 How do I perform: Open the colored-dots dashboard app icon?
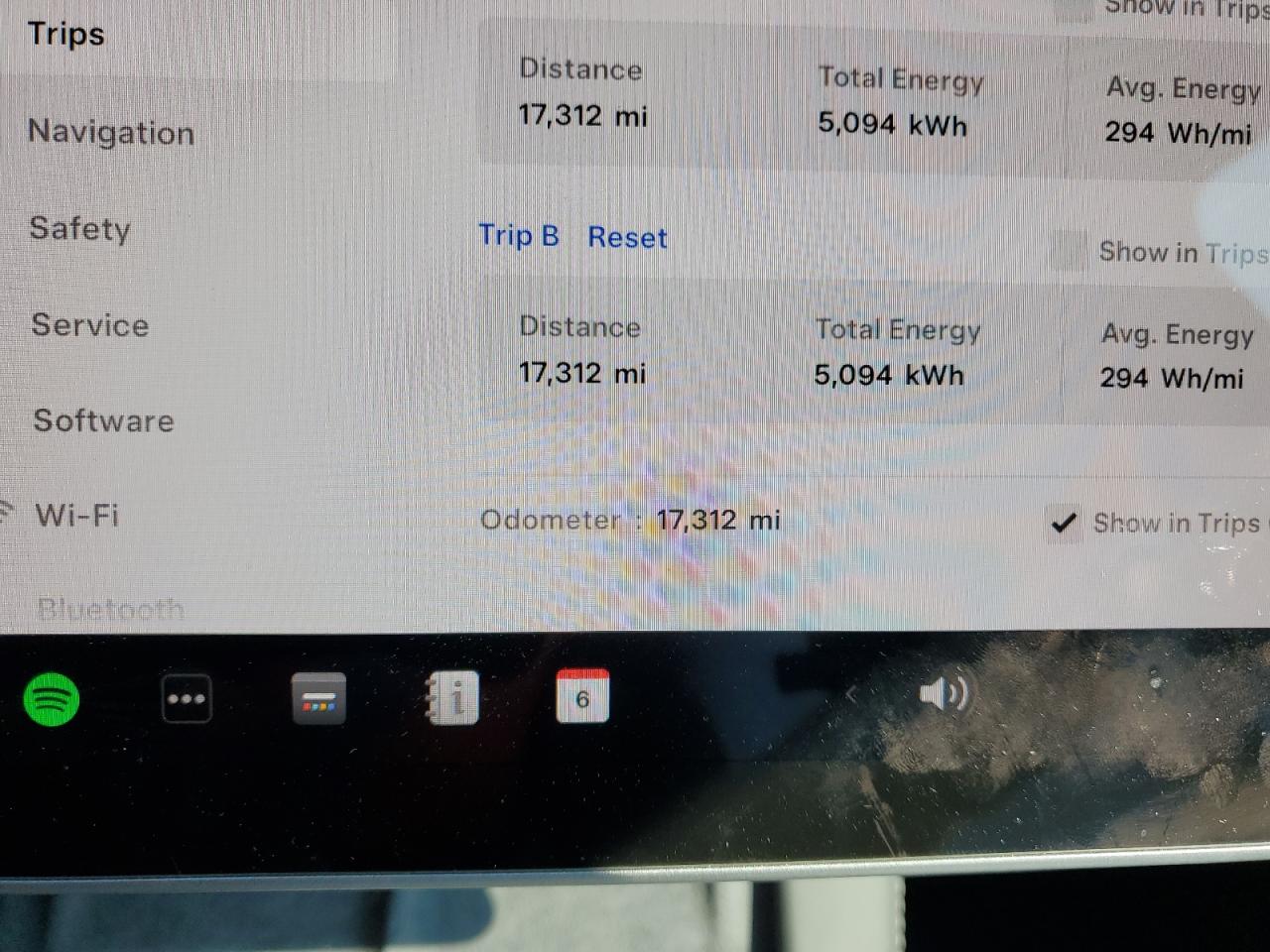(318, 699)
